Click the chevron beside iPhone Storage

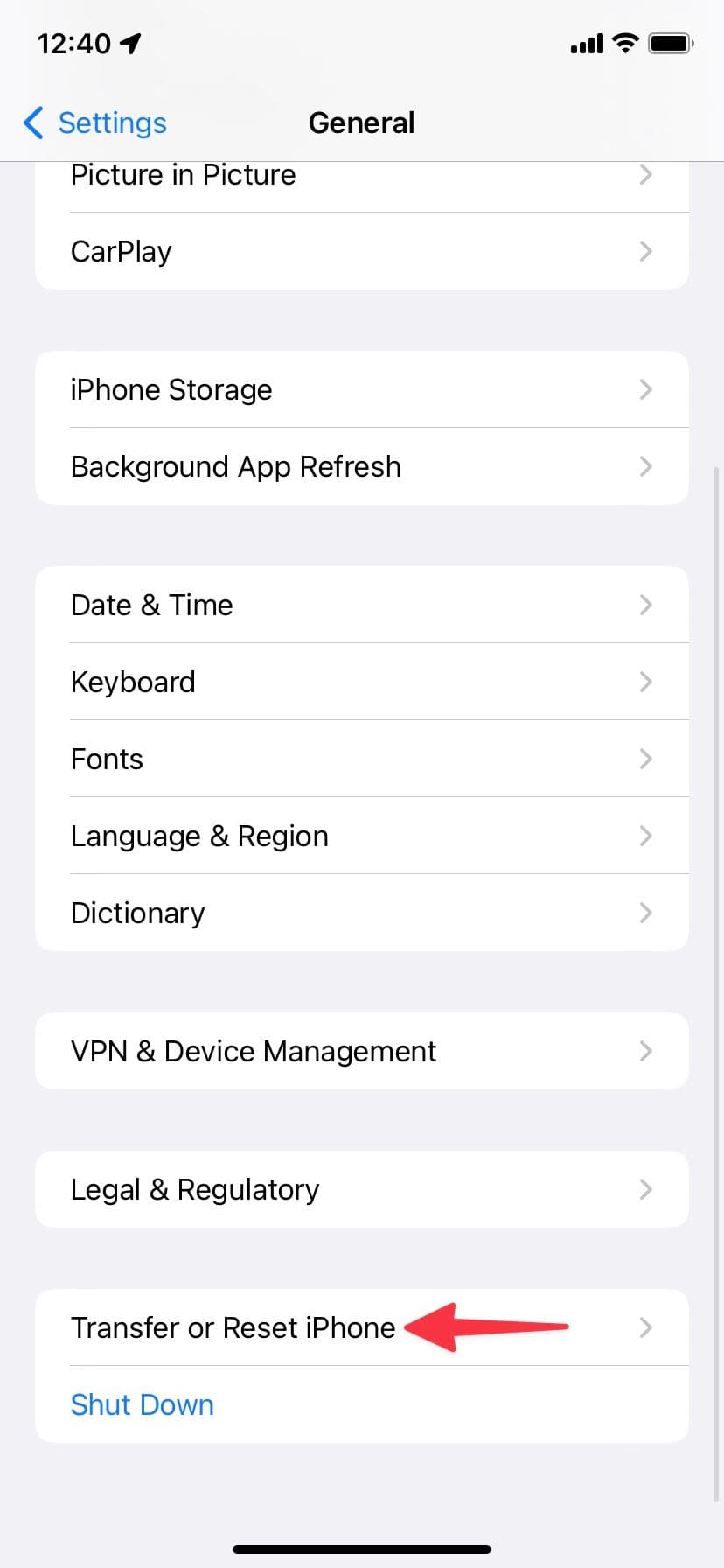pyautogui.click(x=645, y=389)
